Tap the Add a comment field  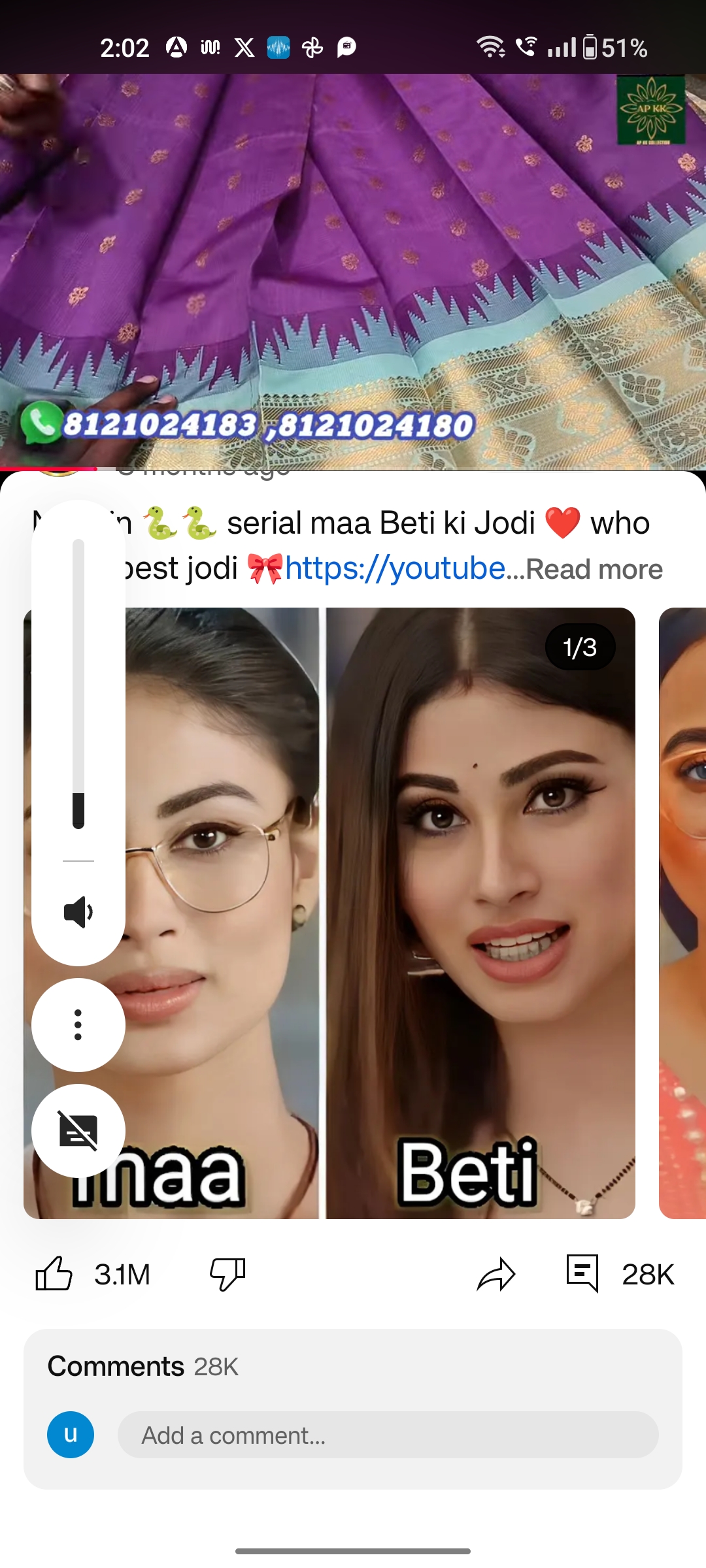tap(387, 1435)
